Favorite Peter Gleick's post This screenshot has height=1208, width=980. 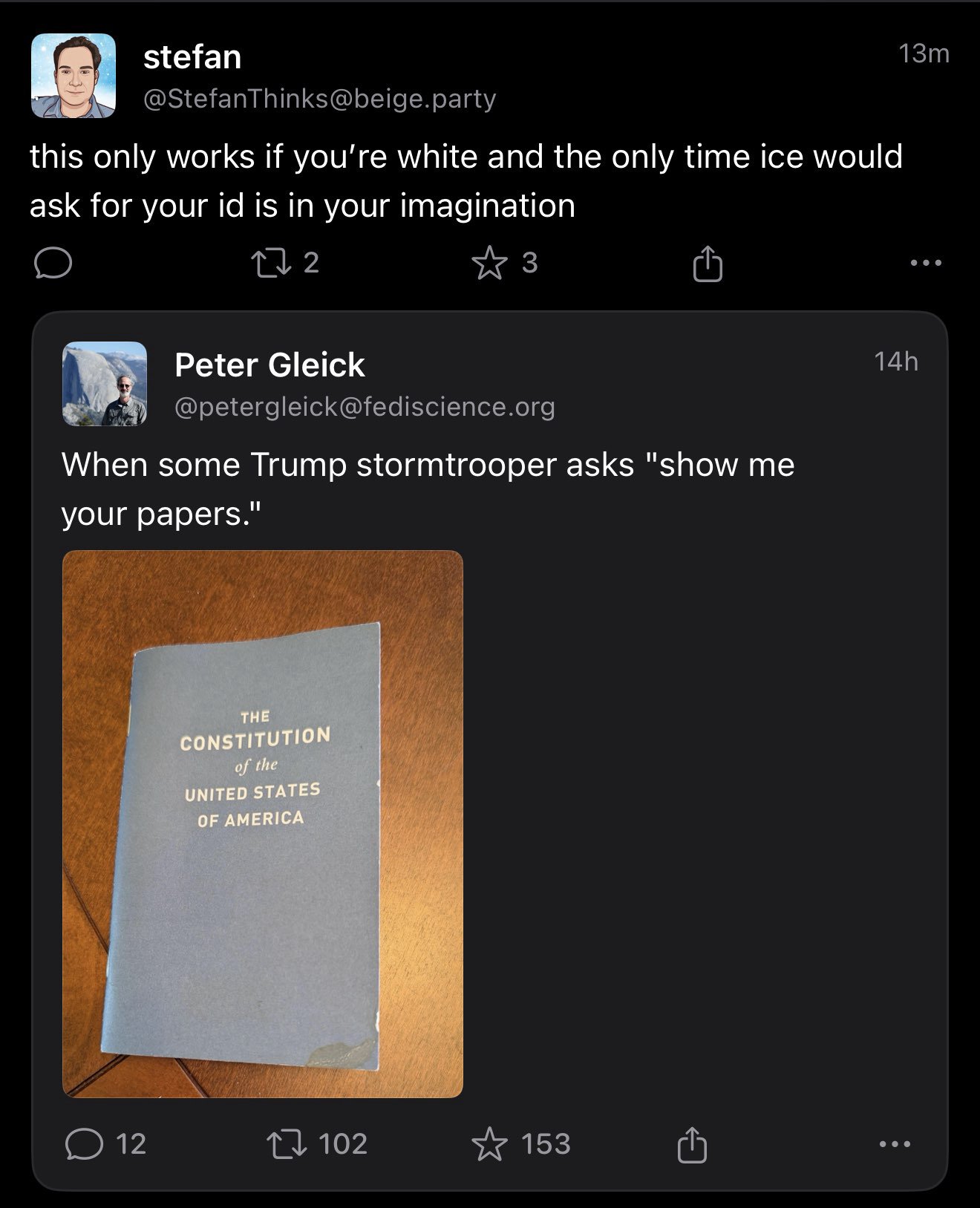(x=489, y=1143)
